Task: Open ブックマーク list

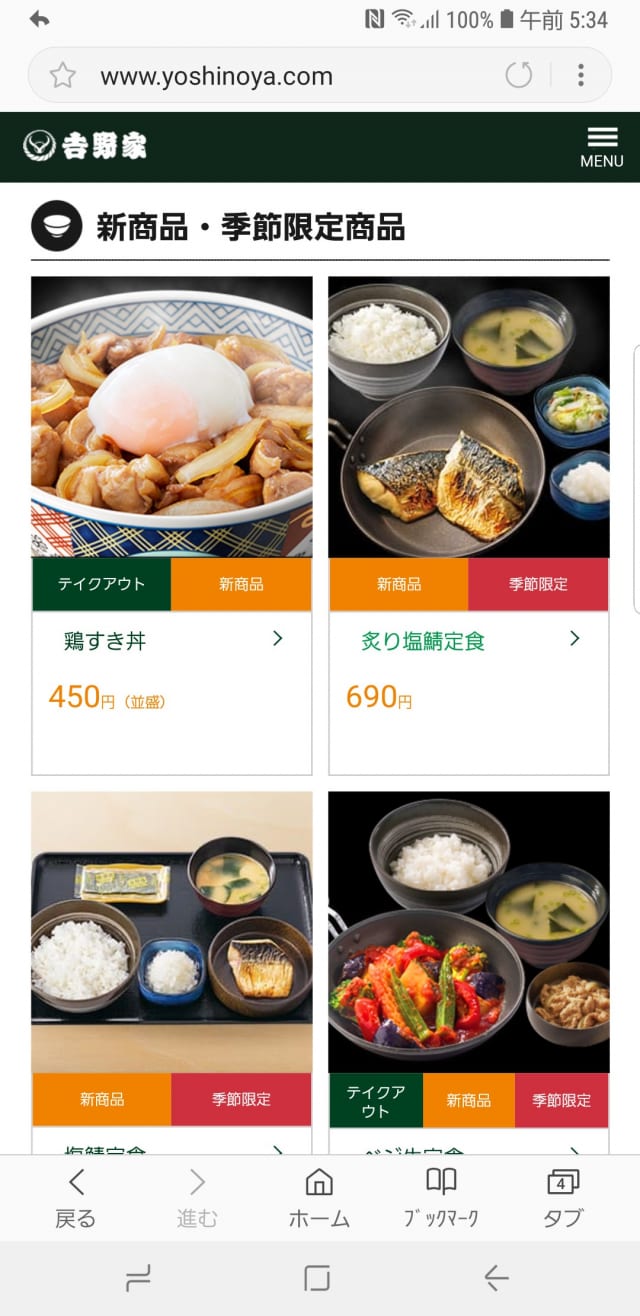Action: [441, 1198]
